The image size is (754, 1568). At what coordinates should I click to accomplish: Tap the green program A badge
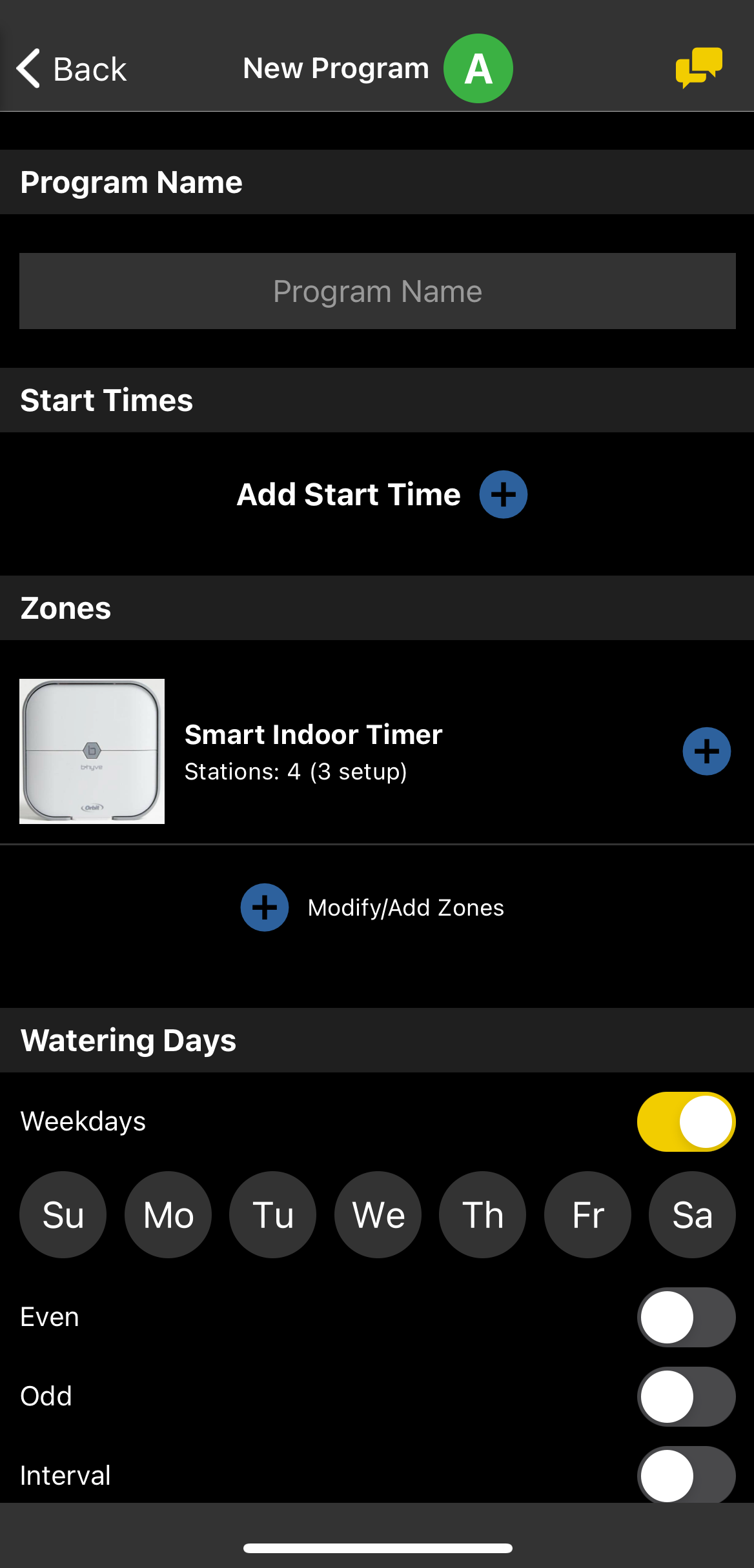[x=478, y=68]
